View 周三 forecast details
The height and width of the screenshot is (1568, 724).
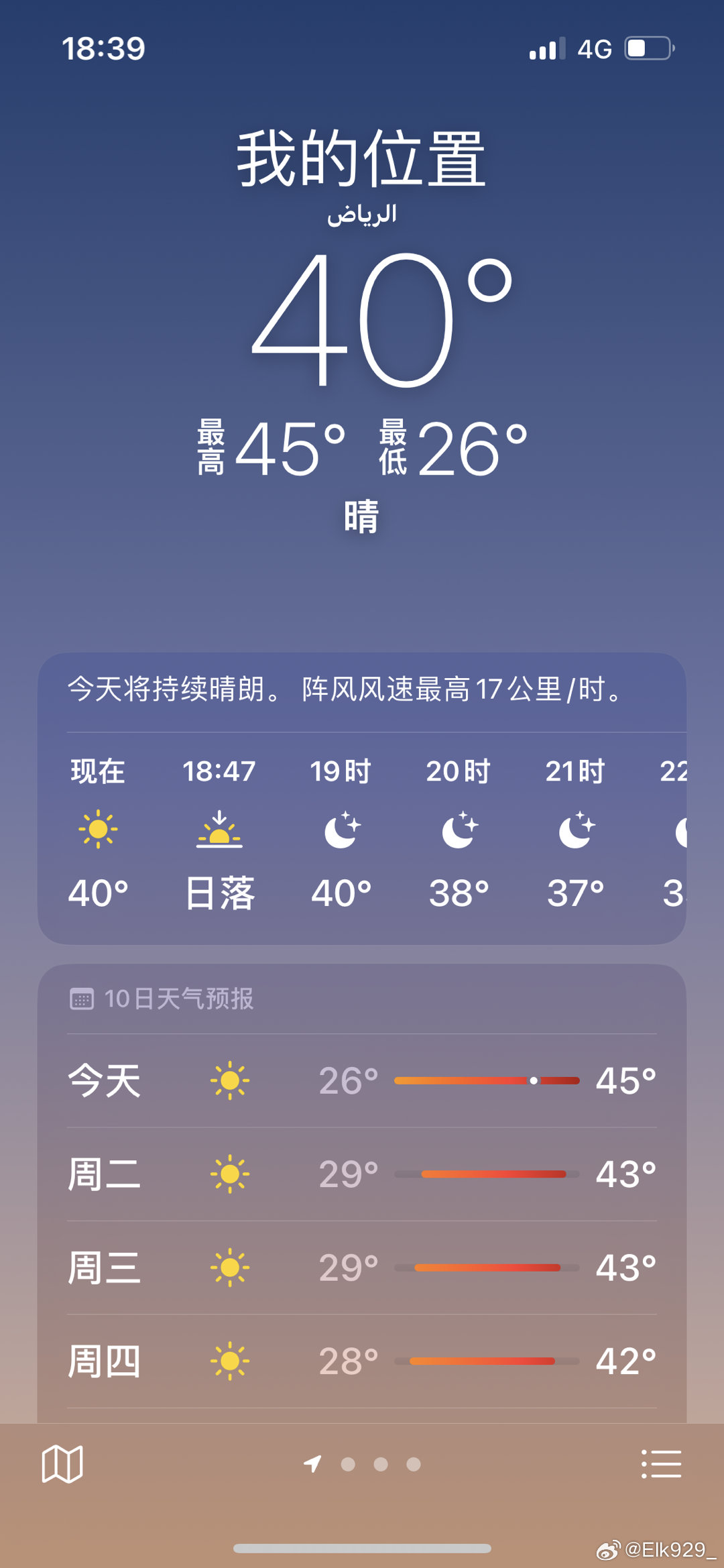coord(362,1268)
